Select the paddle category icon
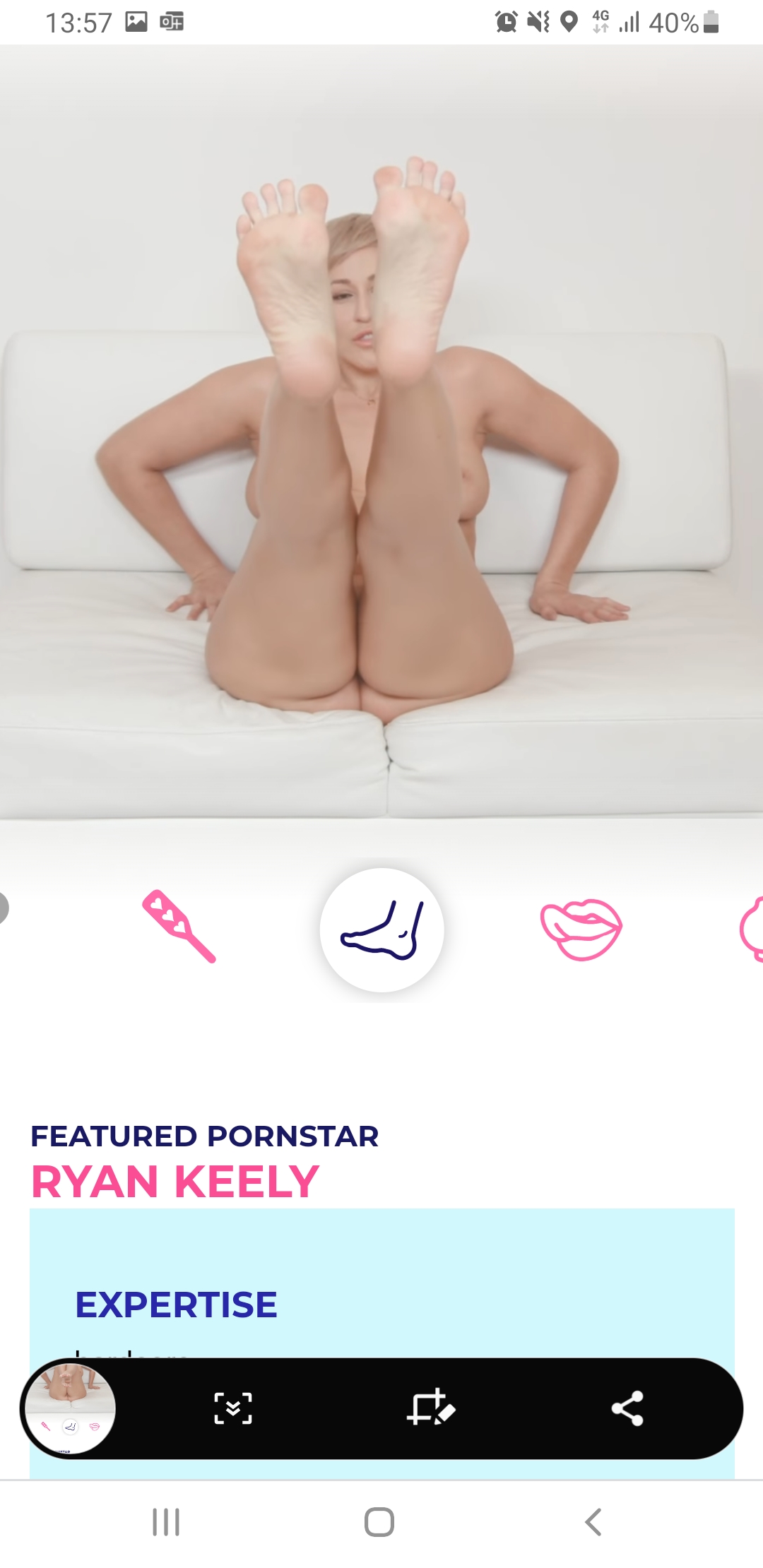 coord(179,925)
